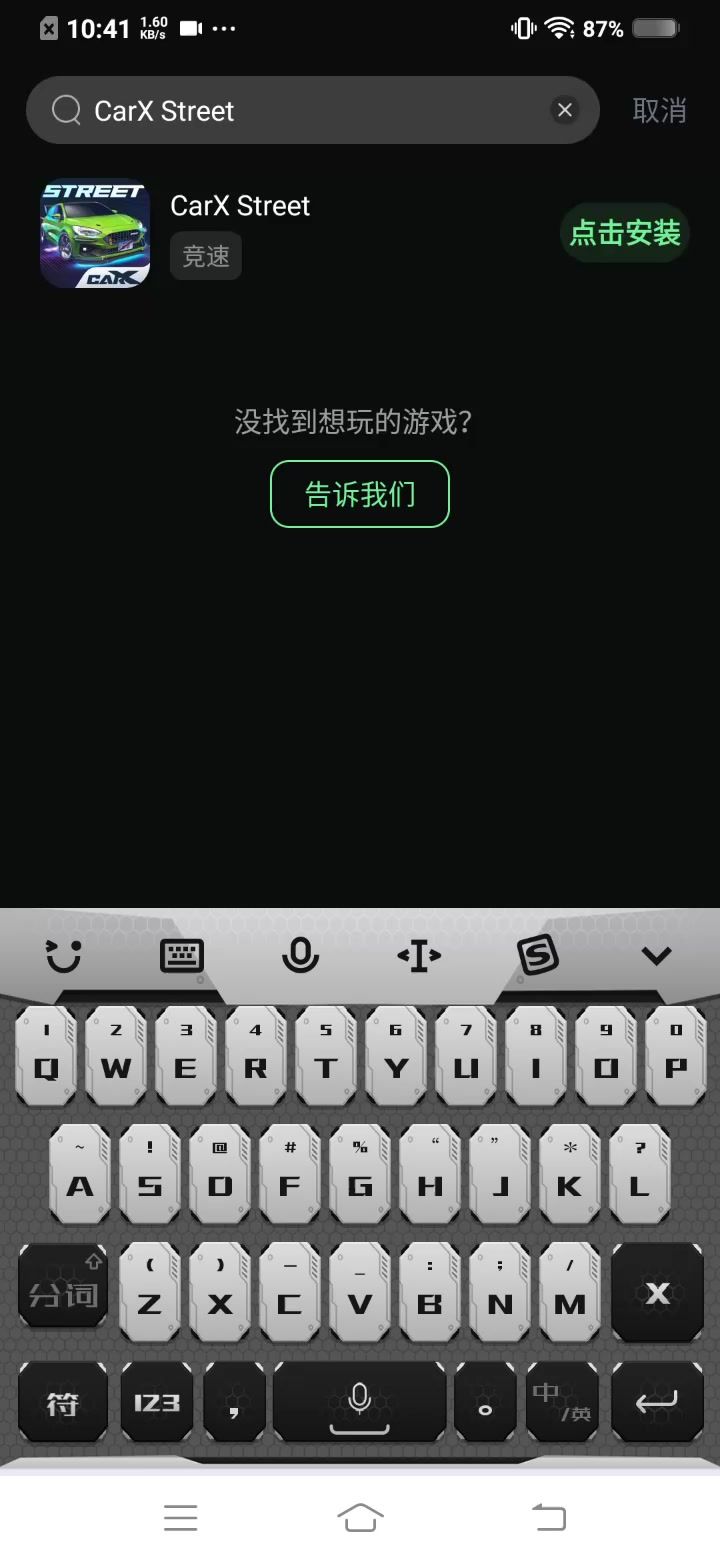Focus the CarX Street search field
The width and height of the screenshot is (720, 1560).
(312, 110)
